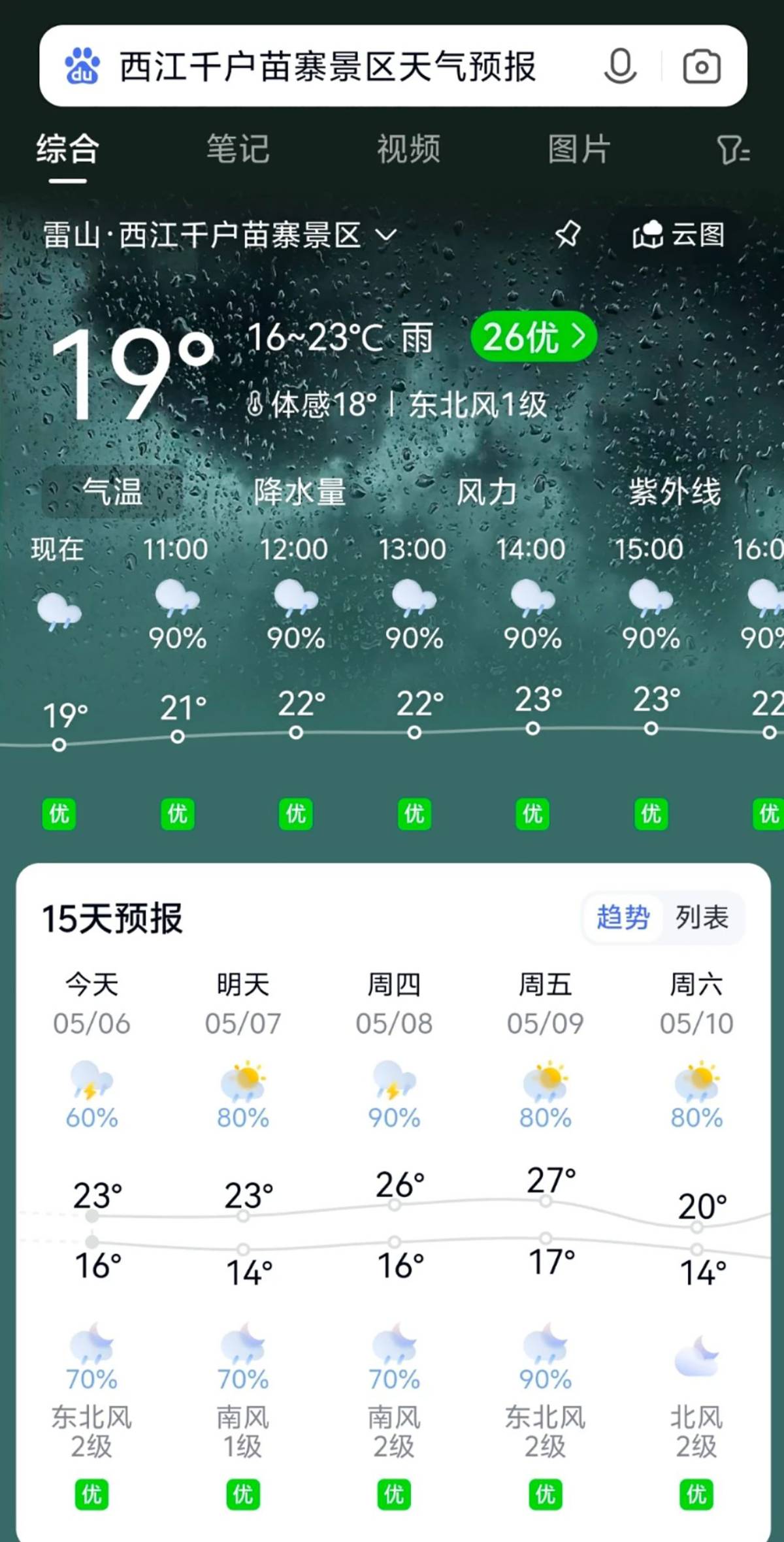Switch hourly view to 降水量
The image size is (784, 1542).
pos(299,491)
